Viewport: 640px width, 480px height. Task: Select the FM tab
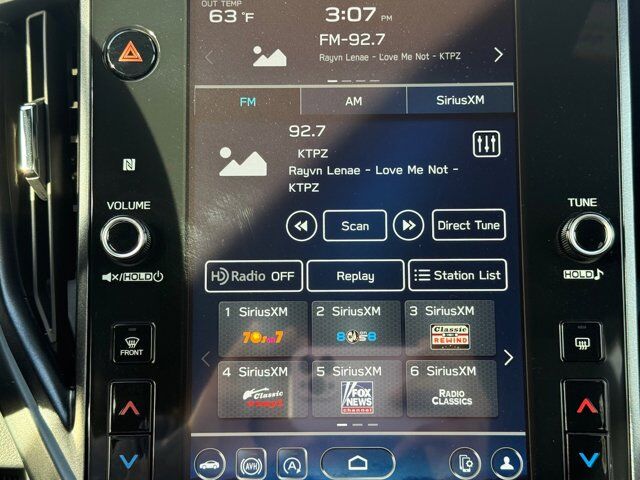[247, 101]
